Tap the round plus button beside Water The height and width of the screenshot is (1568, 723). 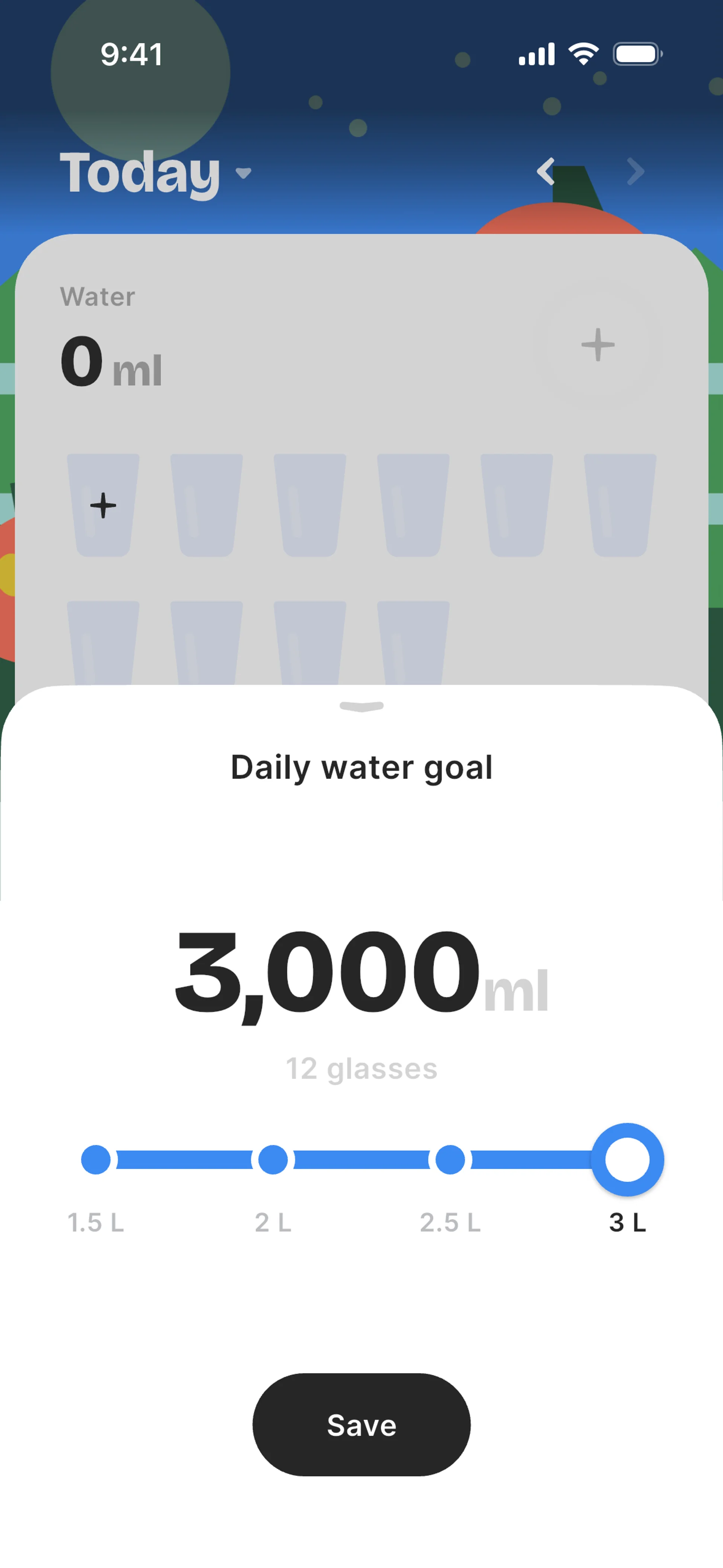pyautogui.click(x=598, y=345)
